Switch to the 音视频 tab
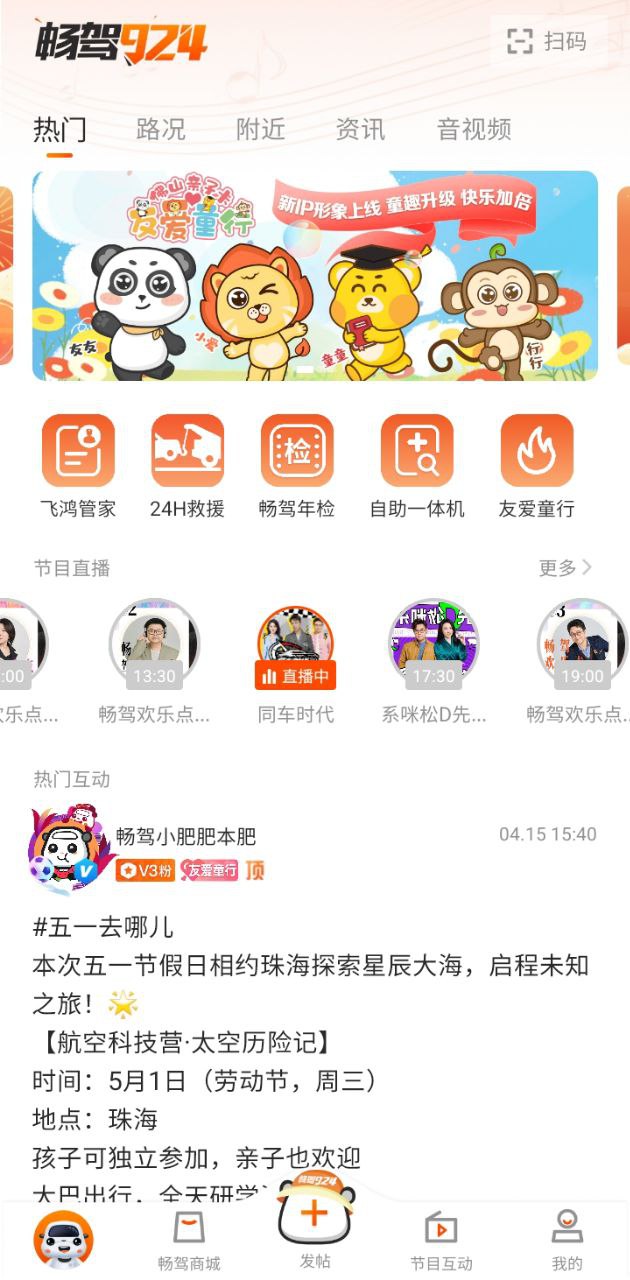This screenshot has height=1280, width=630. coord(474,129)
